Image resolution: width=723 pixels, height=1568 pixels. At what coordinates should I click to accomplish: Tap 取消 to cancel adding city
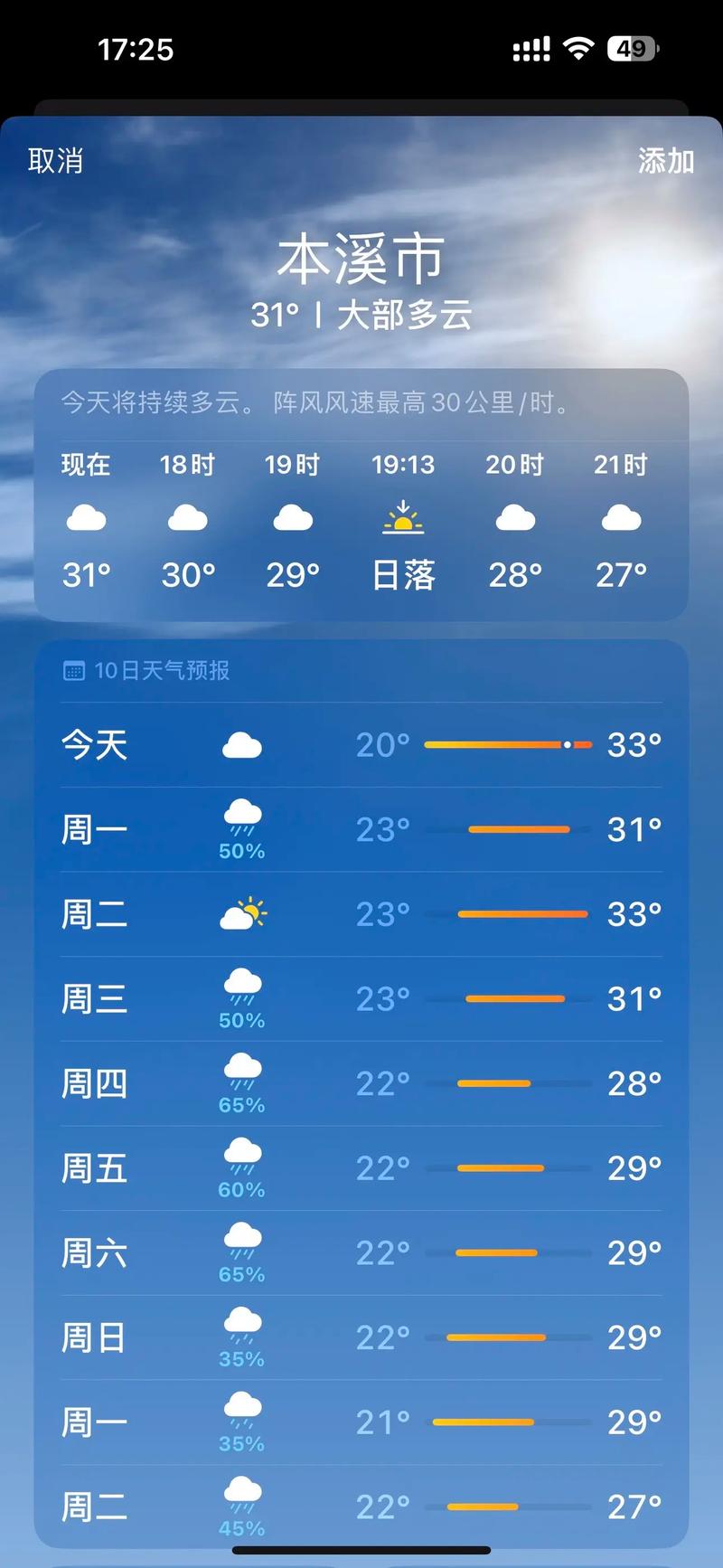(x=56, y=161)
